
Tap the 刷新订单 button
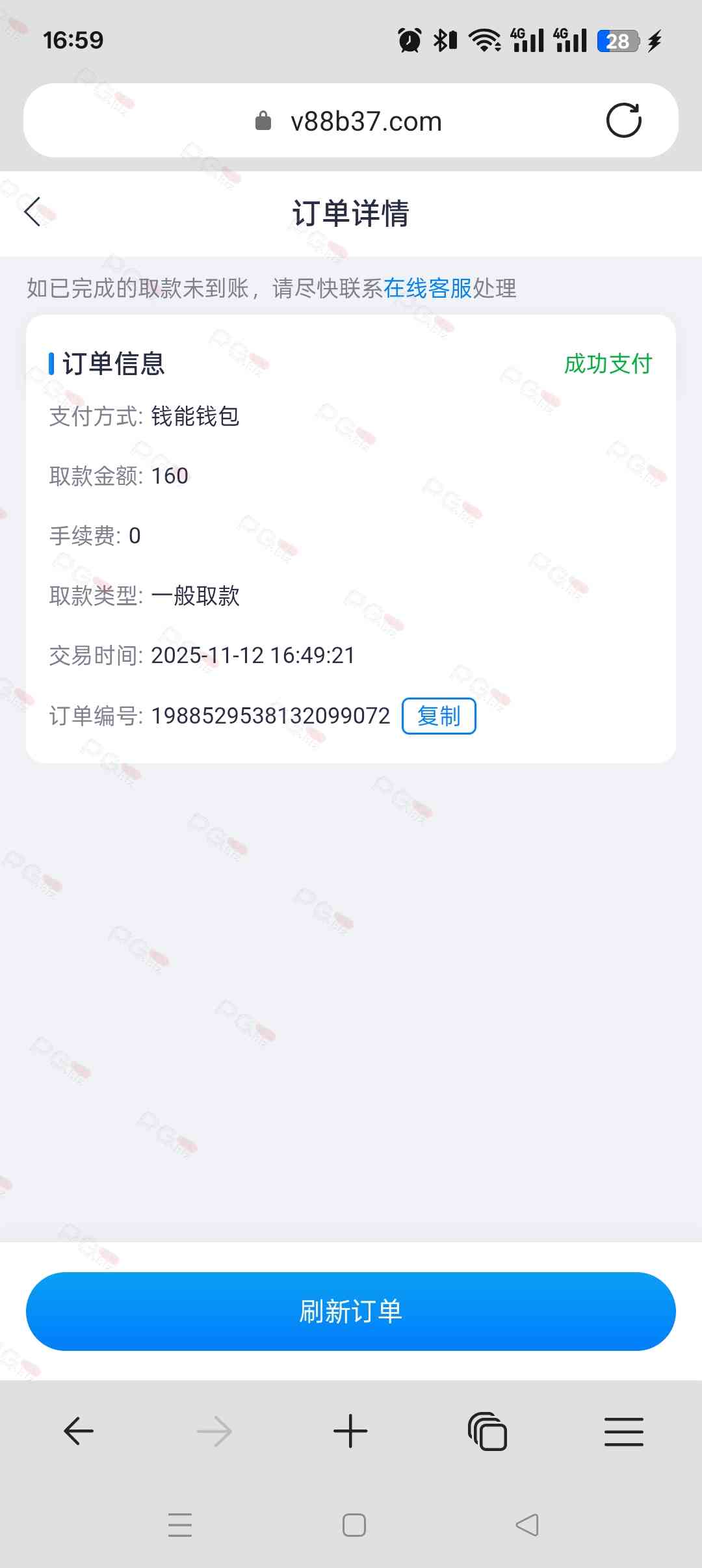point(351,1311)
